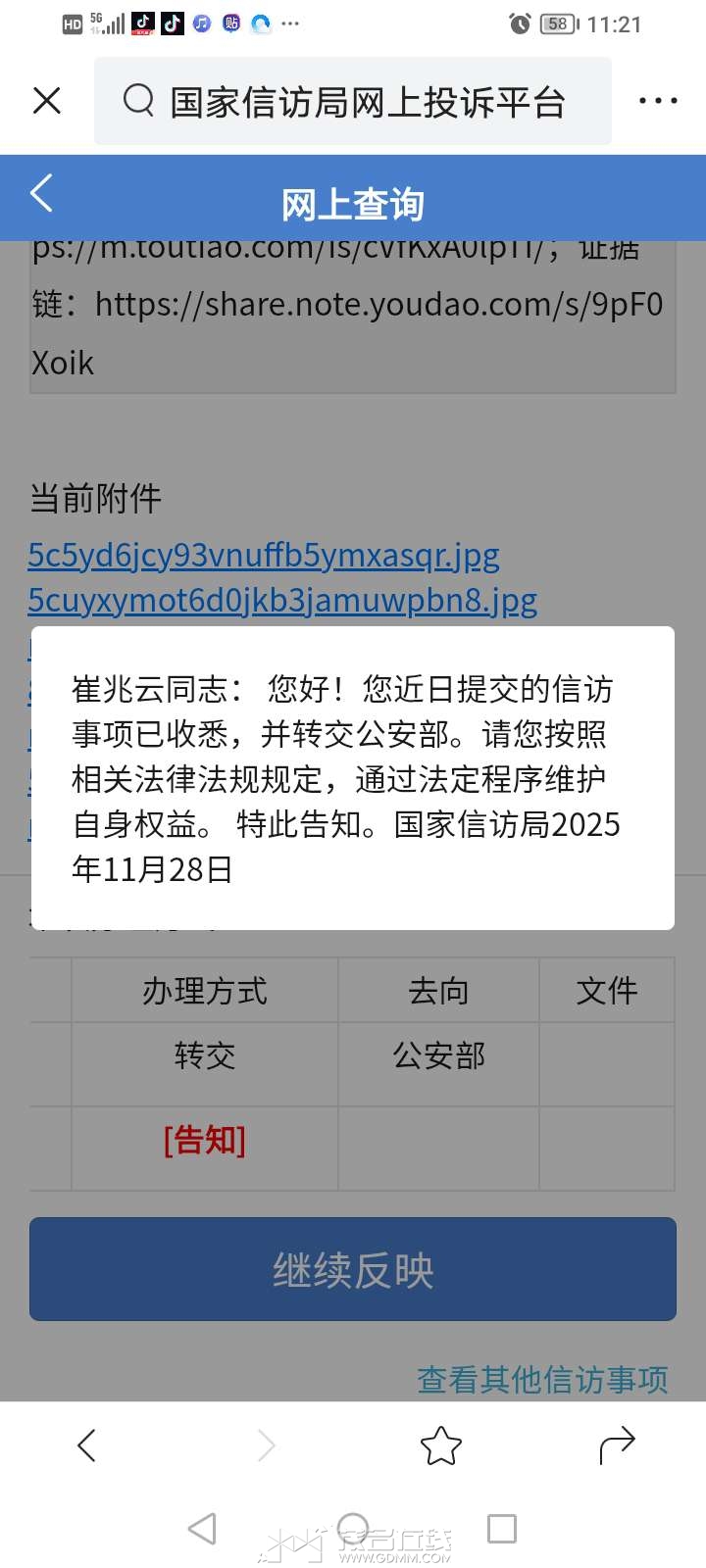Tap the red [告知] link
Viewport: 706px width, 1568px height.
pyautogui.click(x=204, y=1141)
